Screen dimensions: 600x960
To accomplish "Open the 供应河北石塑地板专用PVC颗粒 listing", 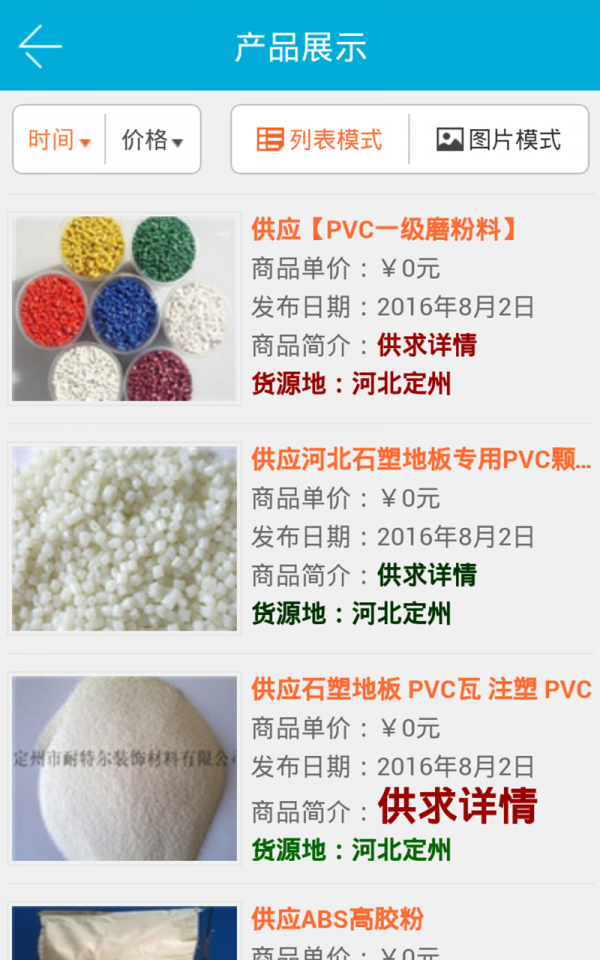I will pos(420,460).
